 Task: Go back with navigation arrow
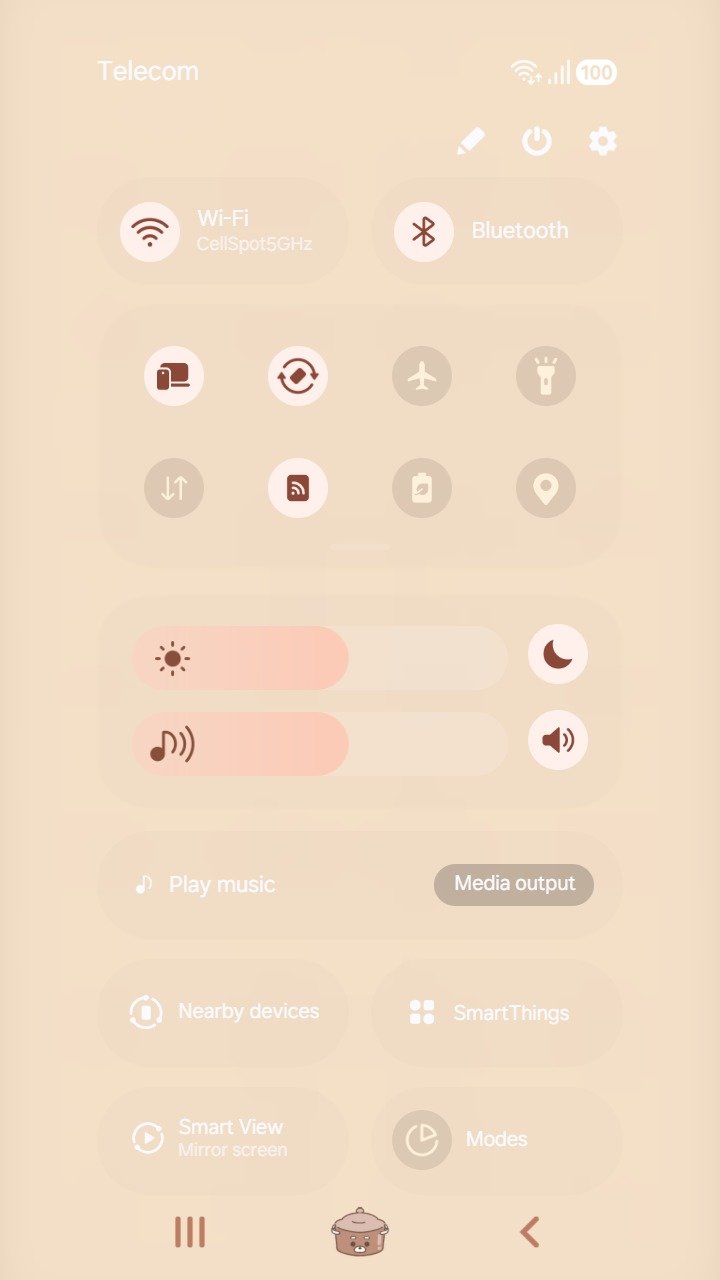[530, 1232]
